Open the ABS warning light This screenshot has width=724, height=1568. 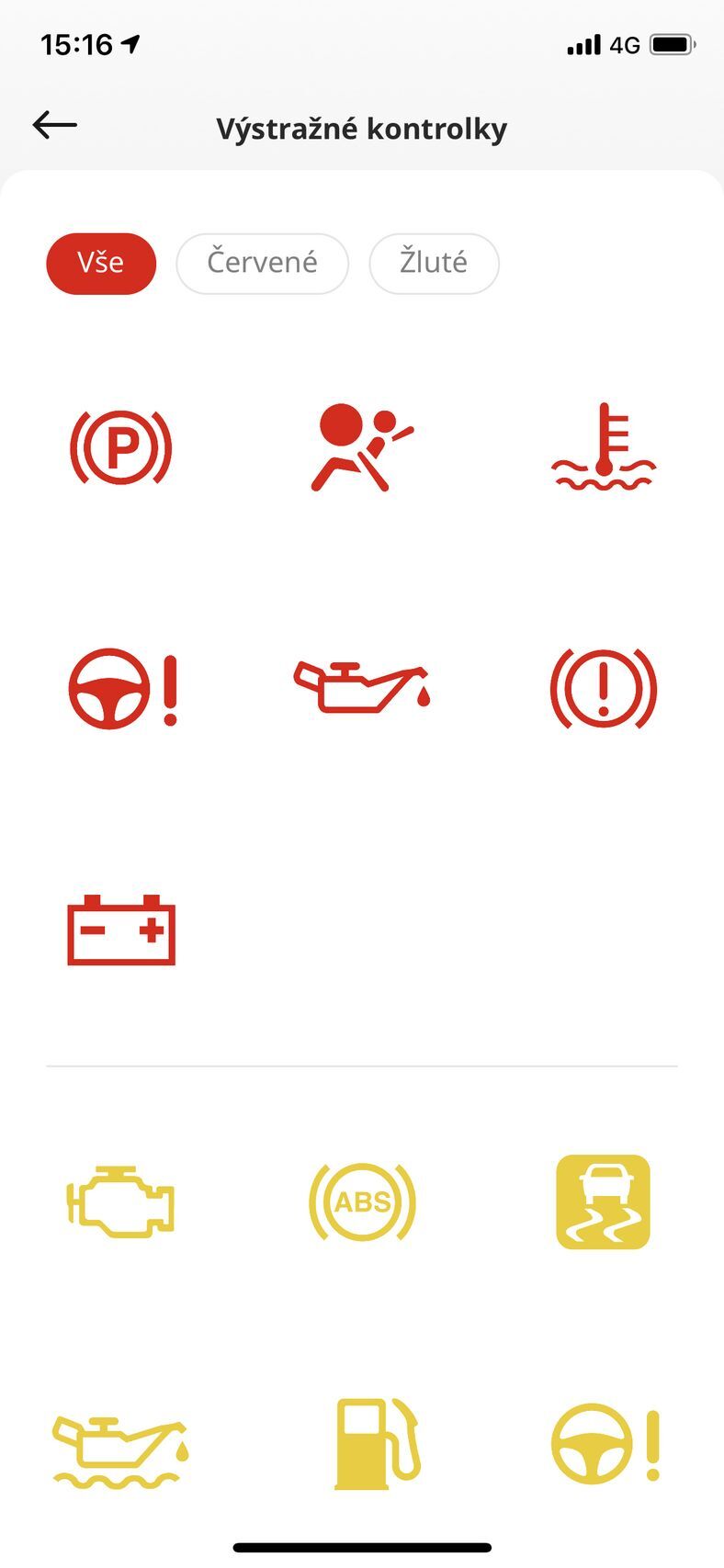pos(362,1201)
